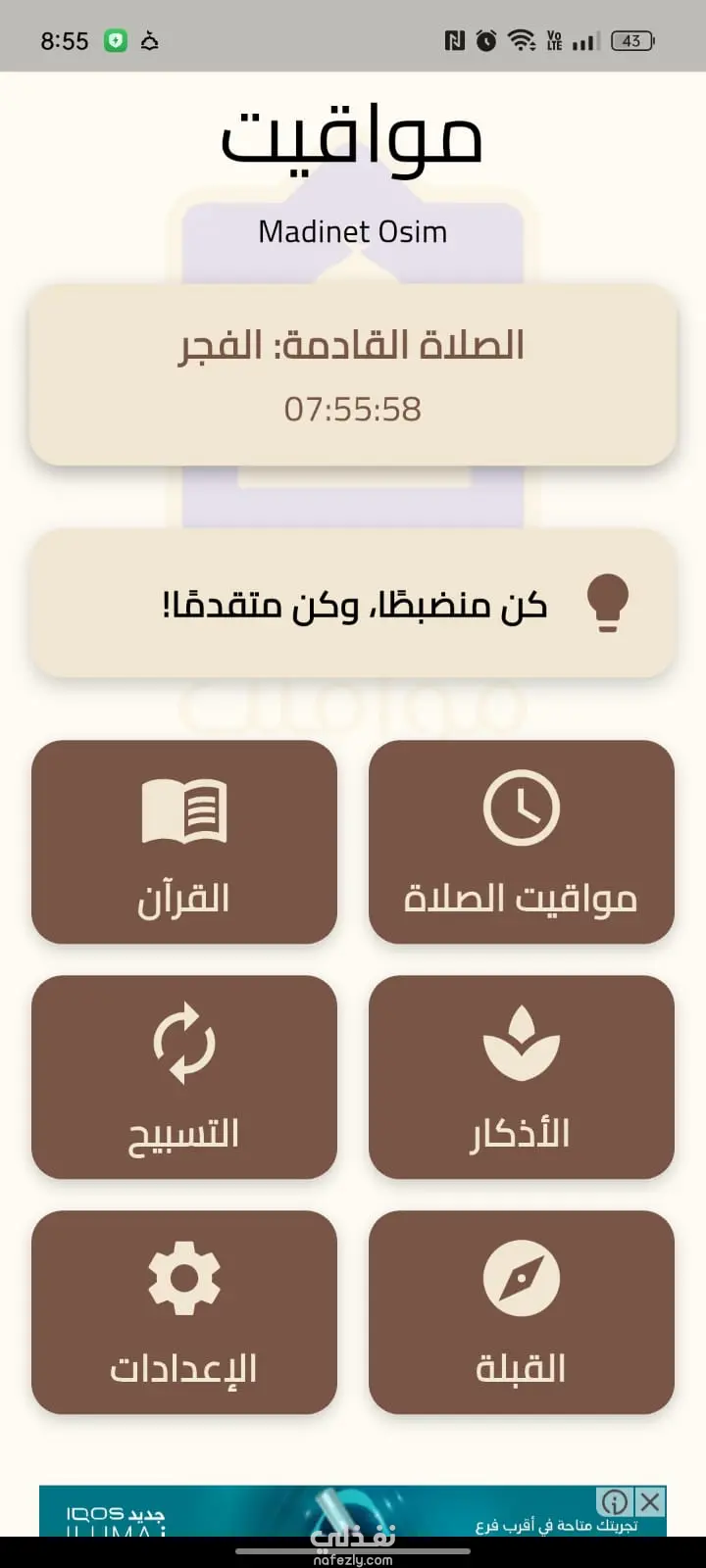Open مواقيت الصلاة prayer times
The height and width of the screenshot is (1568, 706).
tap(521, 842)
